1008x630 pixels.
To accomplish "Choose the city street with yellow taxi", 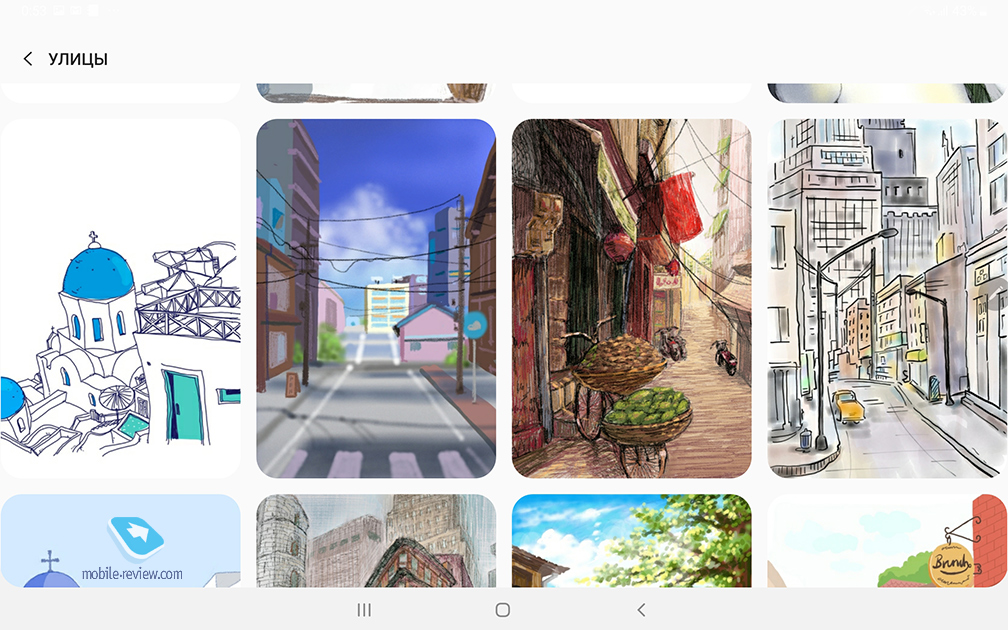I will coord(887,298).
